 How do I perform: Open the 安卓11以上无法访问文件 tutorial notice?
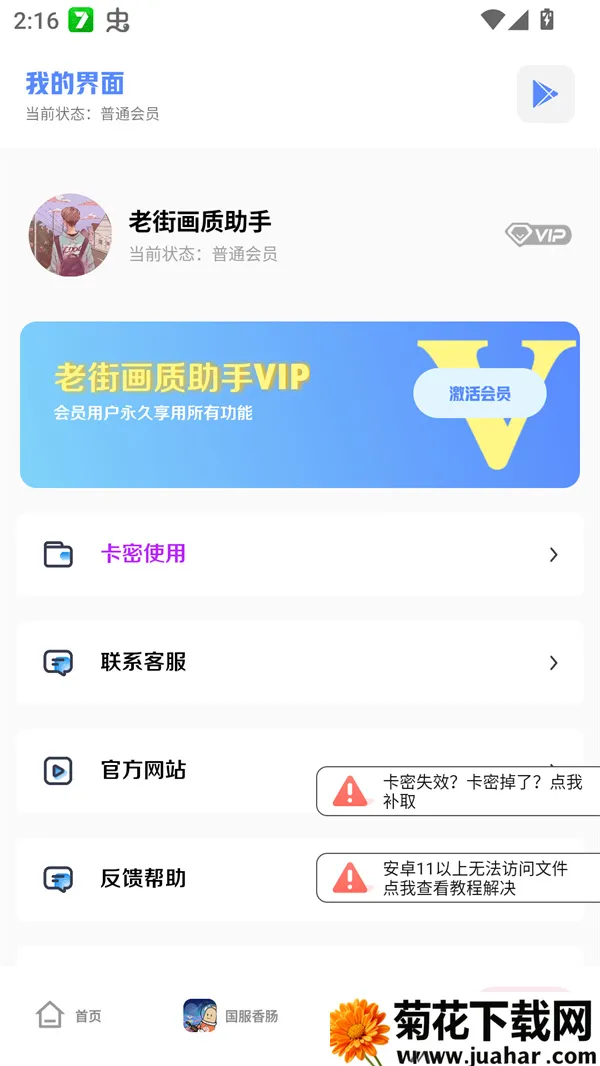(460, 878)
